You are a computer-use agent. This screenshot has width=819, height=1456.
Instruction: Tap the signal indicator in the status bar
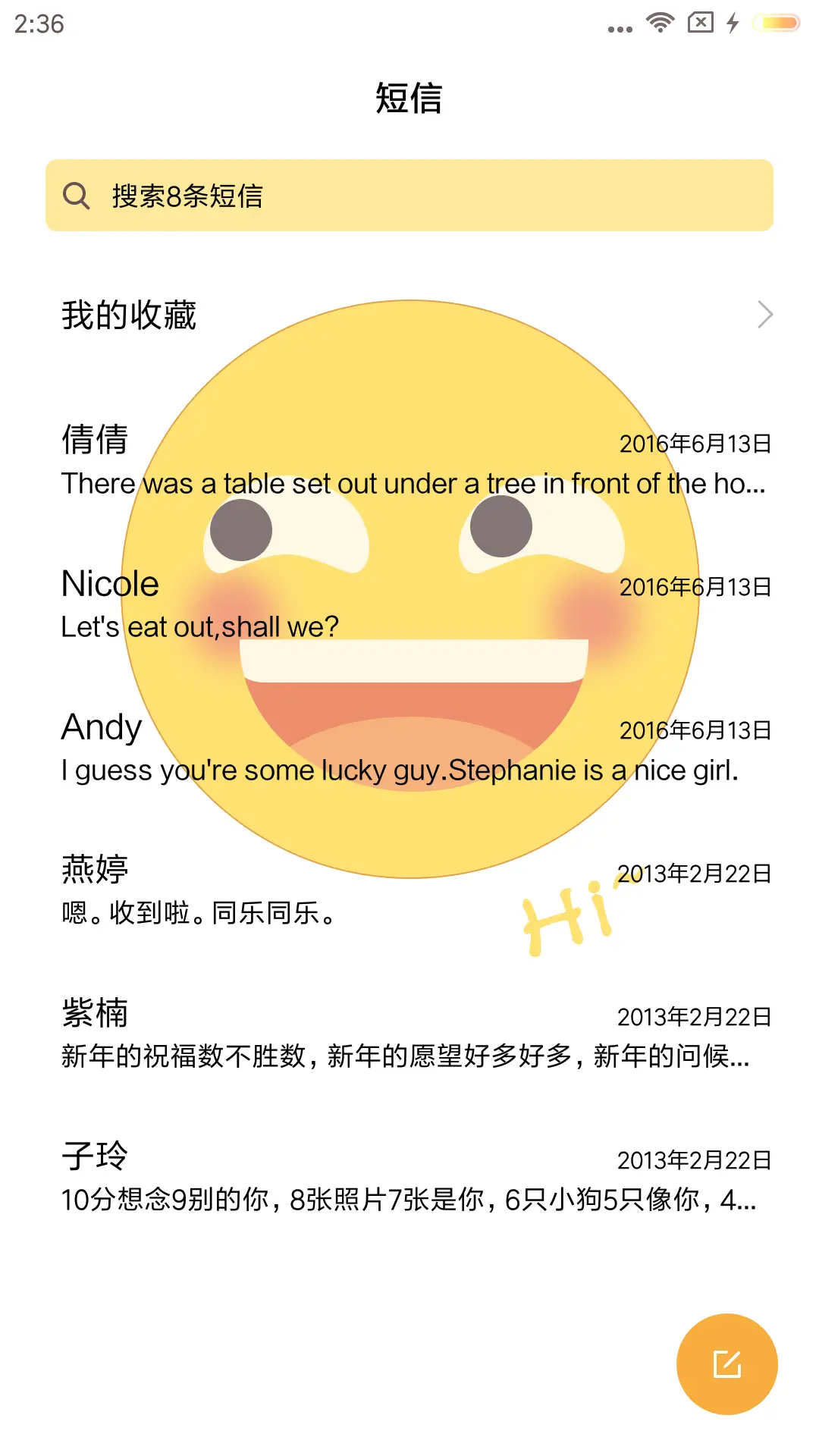point(658,21)
